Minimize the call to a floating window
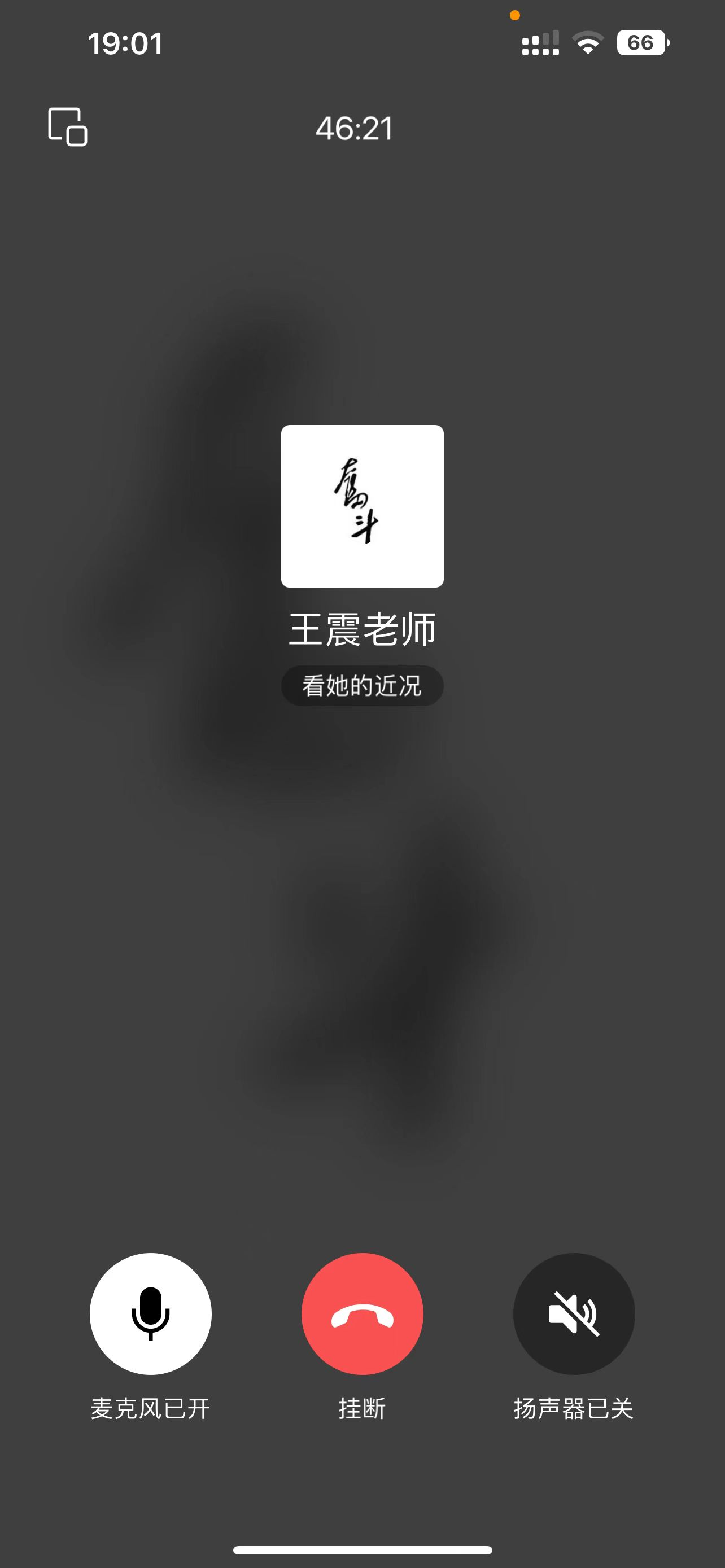Image resolution: width=725 pixels, height=1568 pixels. (x=68, y=126)
